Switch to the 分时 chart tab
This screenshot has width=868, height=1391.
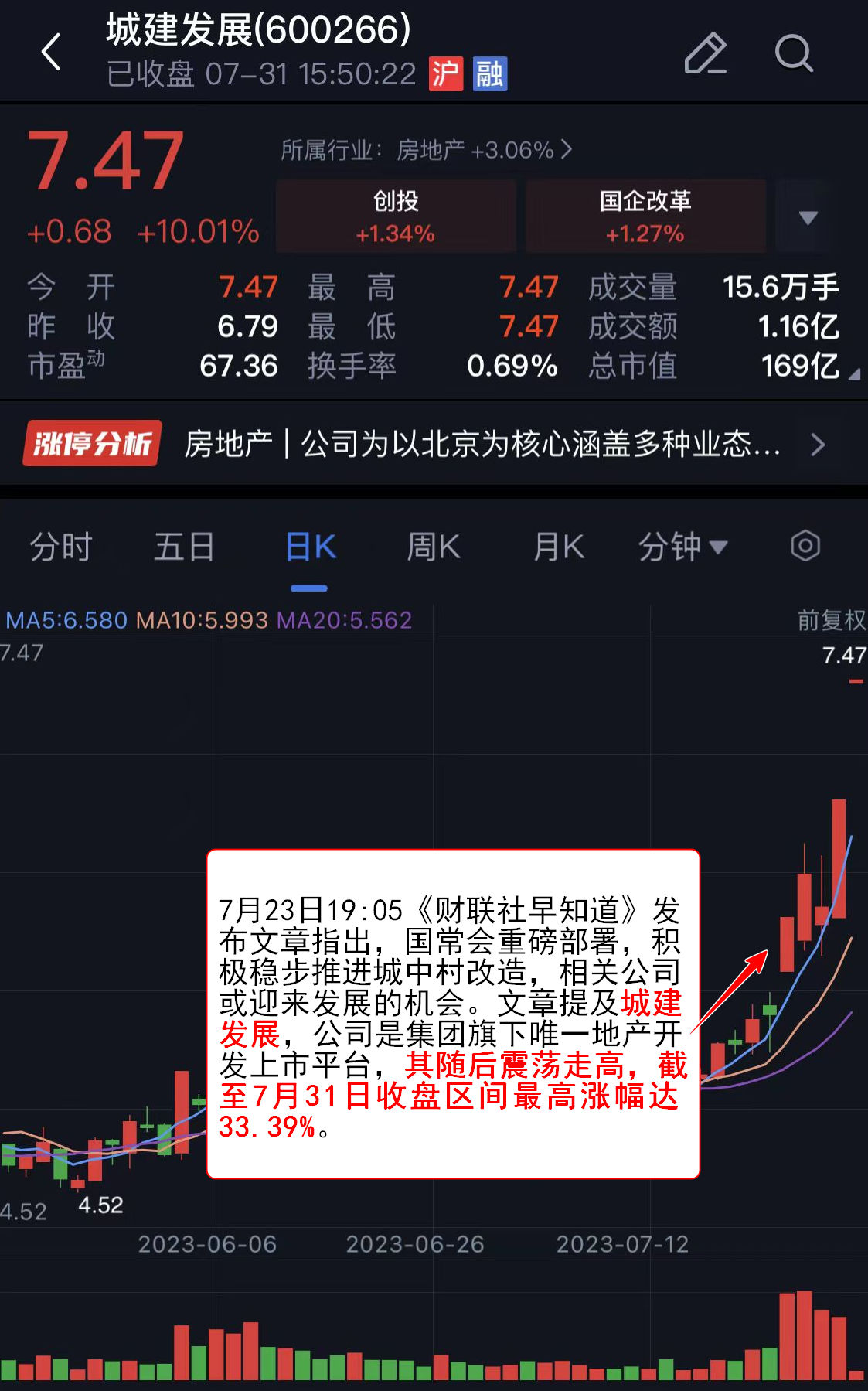click(60, 547)
